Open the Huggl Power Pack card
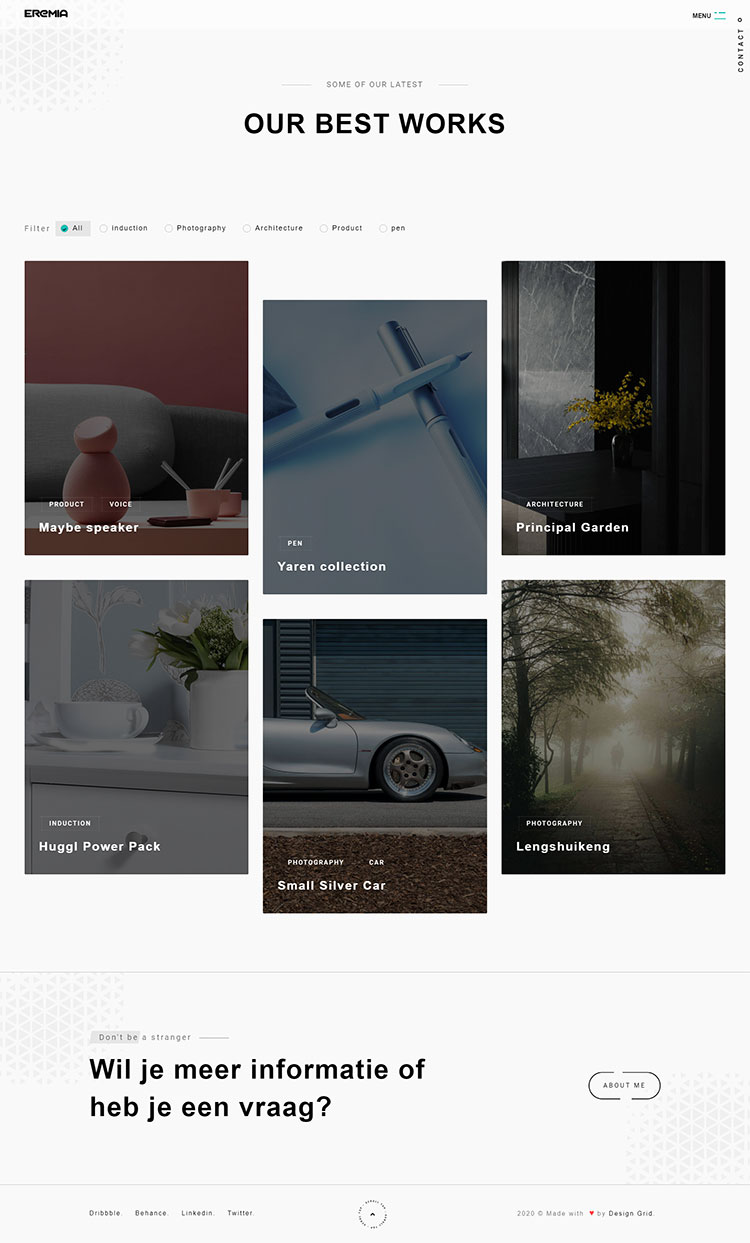The height and width of the screenshot is (1243, 750). [136, 726]
